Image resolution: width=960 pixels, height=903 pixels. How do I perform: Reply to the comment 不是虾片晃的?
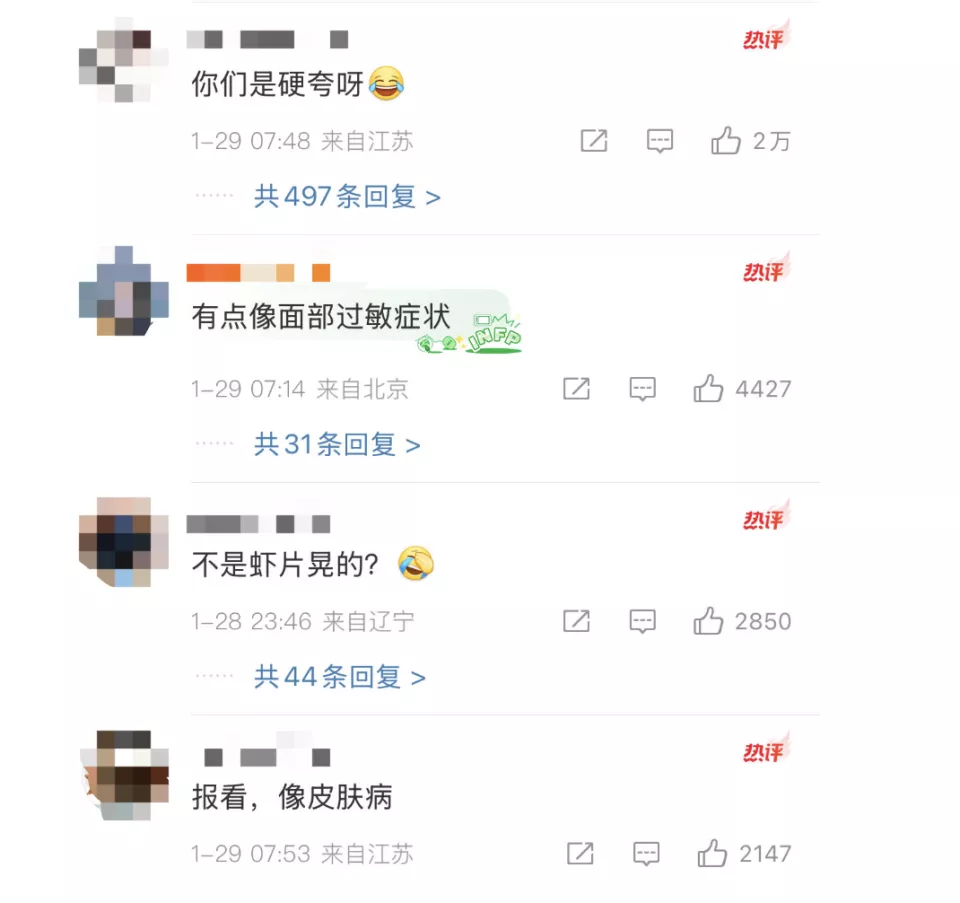pos(642,622)
